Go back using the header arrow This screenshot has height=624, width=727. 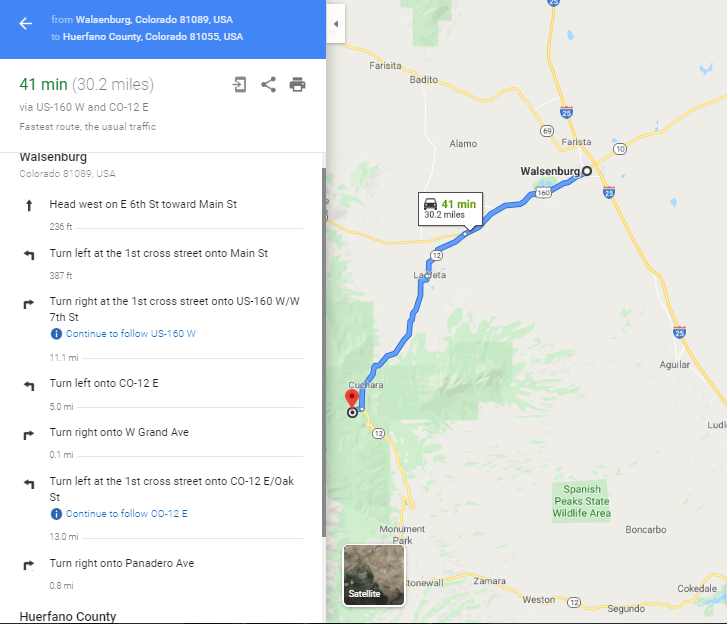point(26,23)
